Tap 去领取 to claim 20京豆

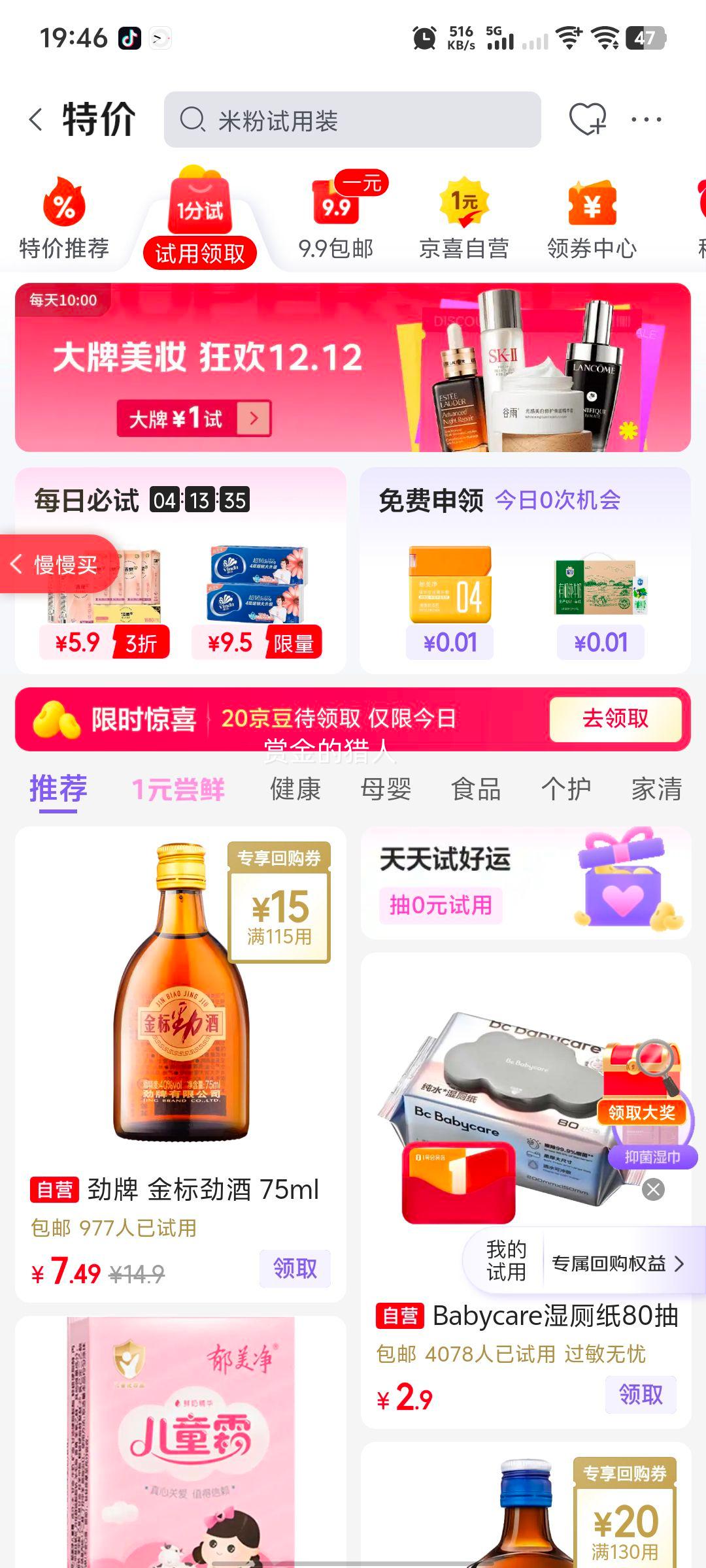tap(615, 719)
